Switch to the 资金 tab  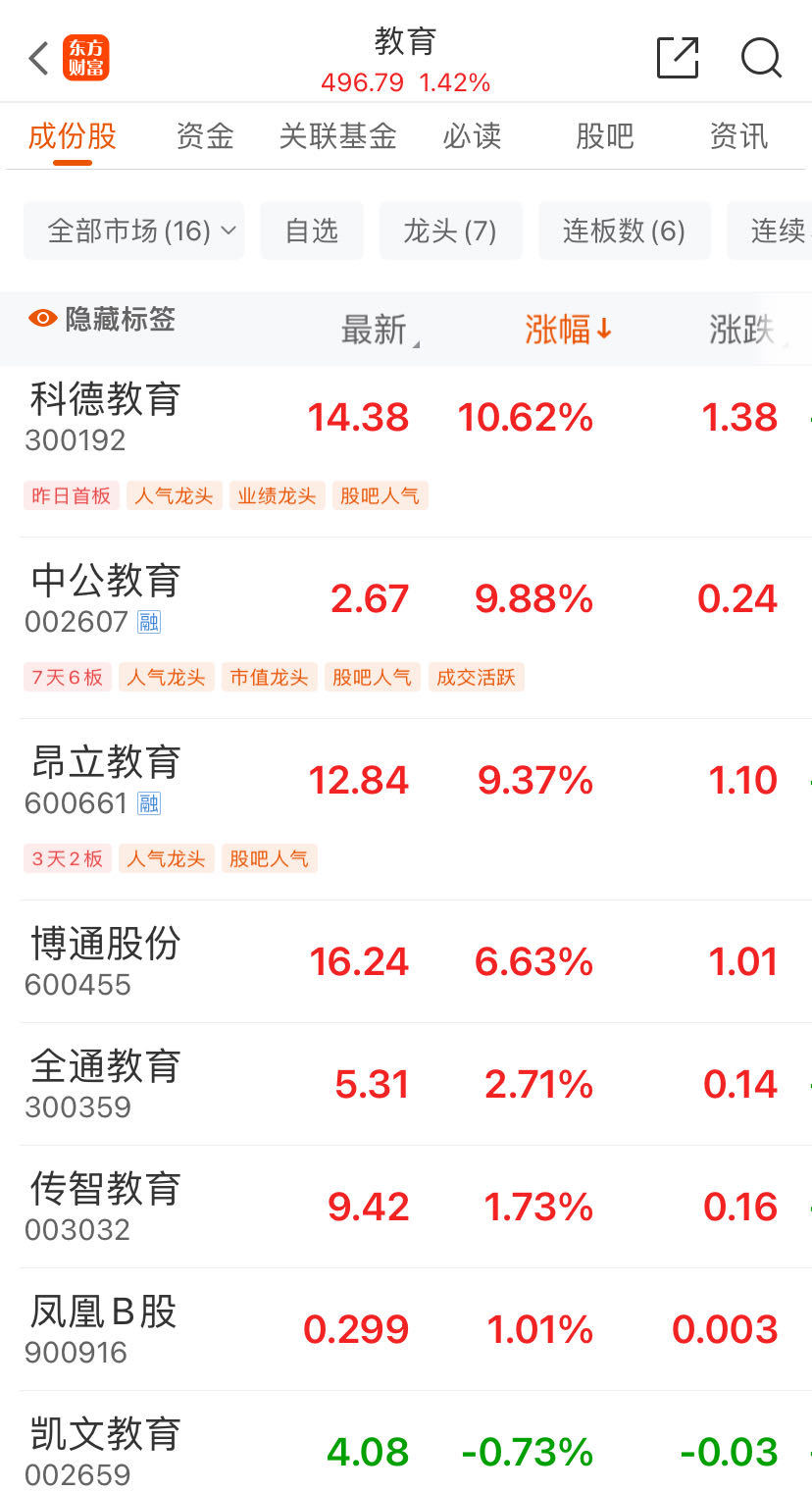(205, 136)
